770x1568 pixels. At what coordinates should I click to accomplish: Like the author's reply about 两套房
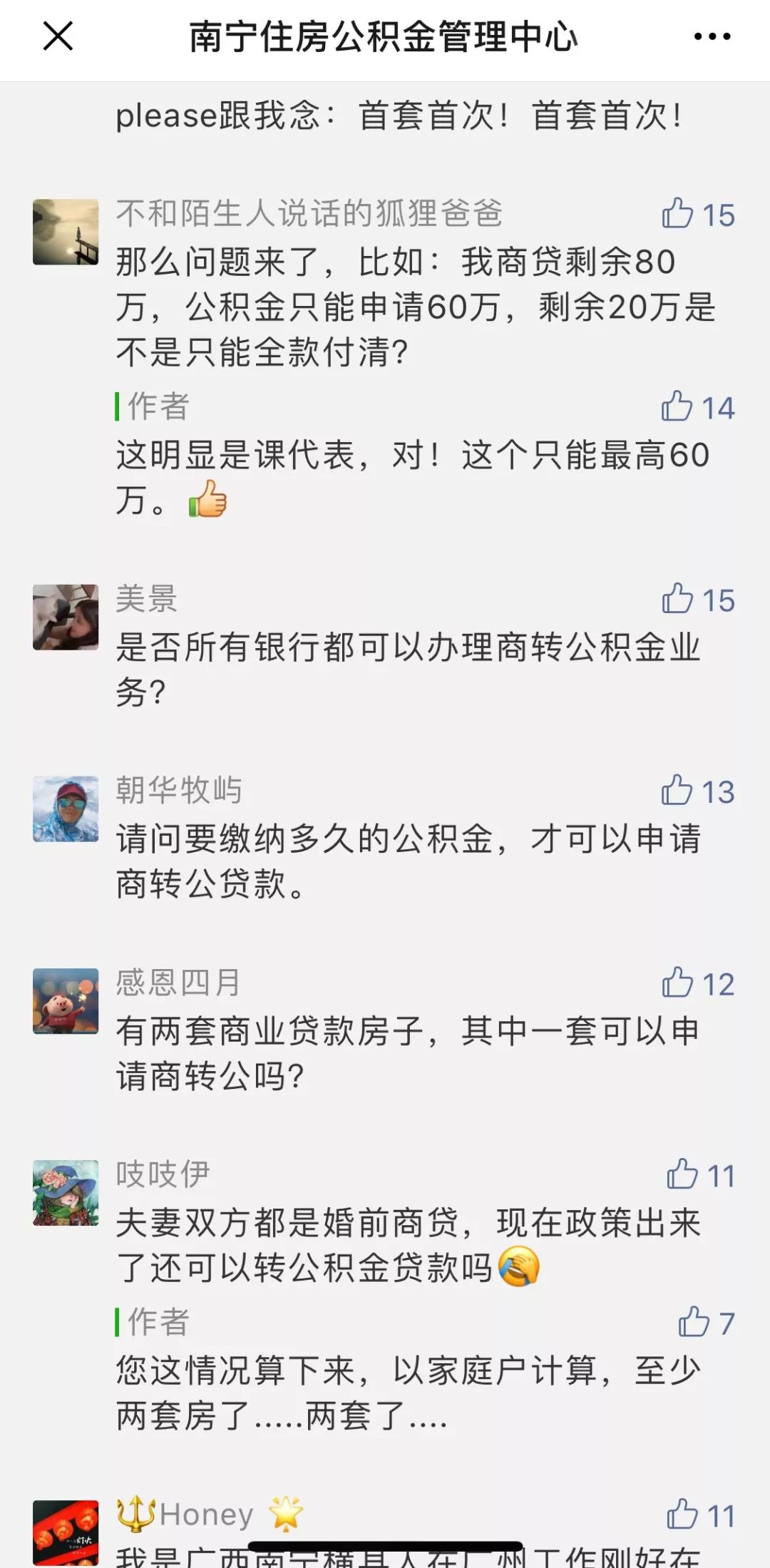(707, 1323)
